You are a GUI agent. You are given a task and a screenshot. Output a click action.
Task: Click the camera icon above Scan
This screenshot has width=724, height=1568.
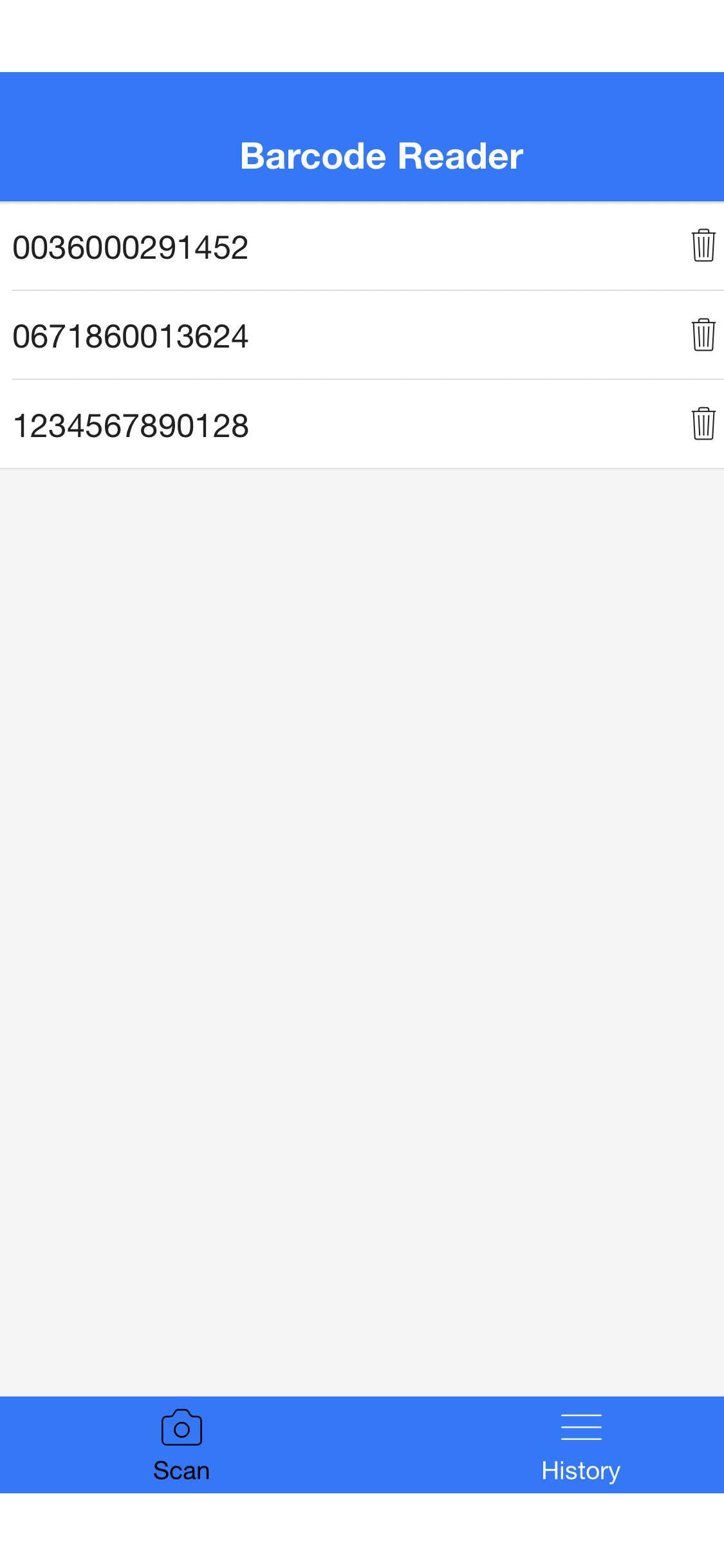click(x=181, y=1427)
